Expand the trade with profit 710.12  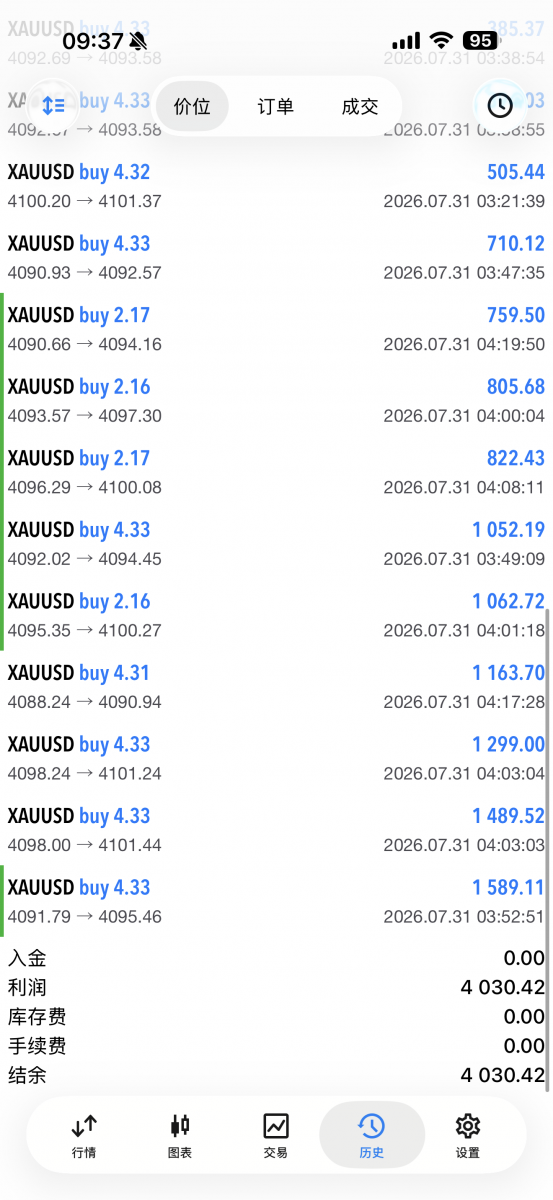pos(276,258)
